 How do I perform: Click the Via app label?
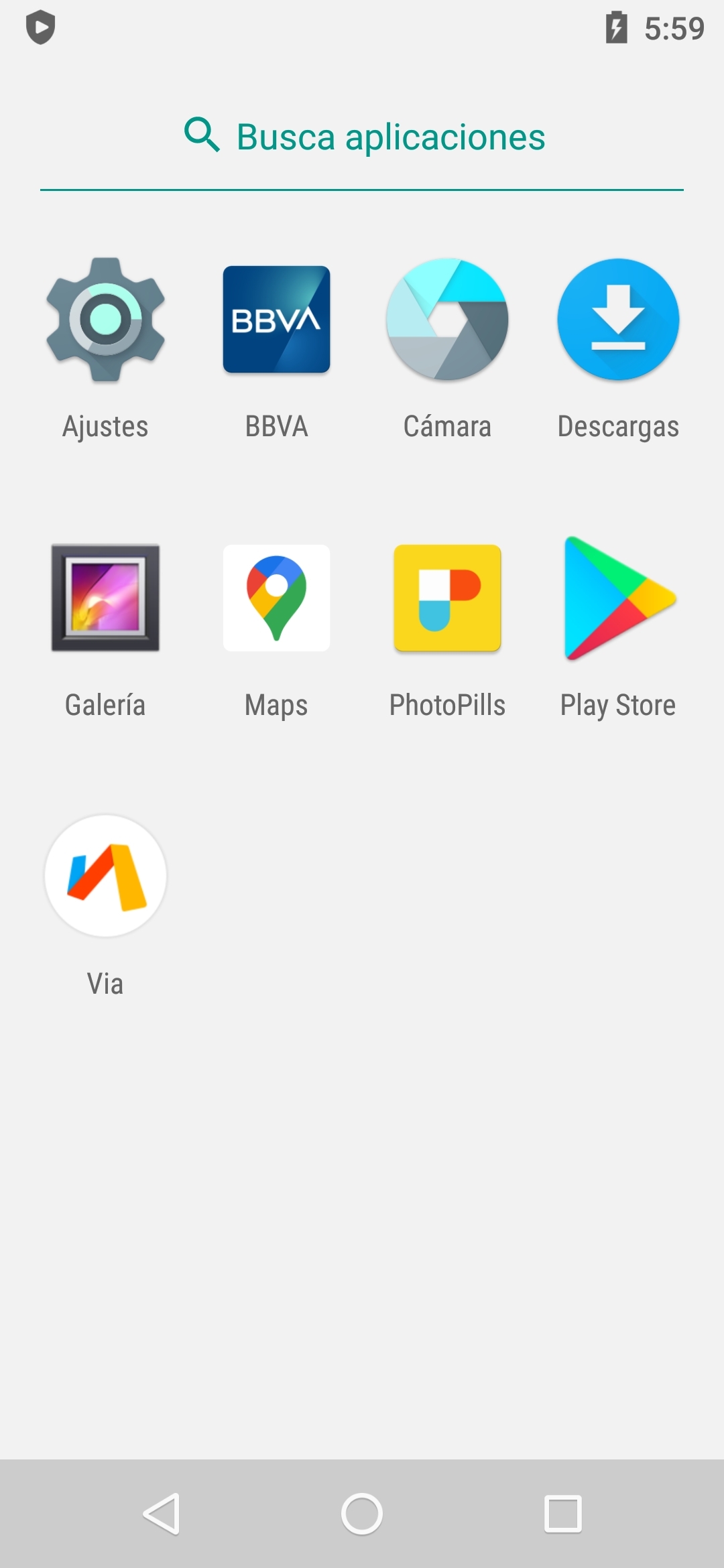click(105, 984)
